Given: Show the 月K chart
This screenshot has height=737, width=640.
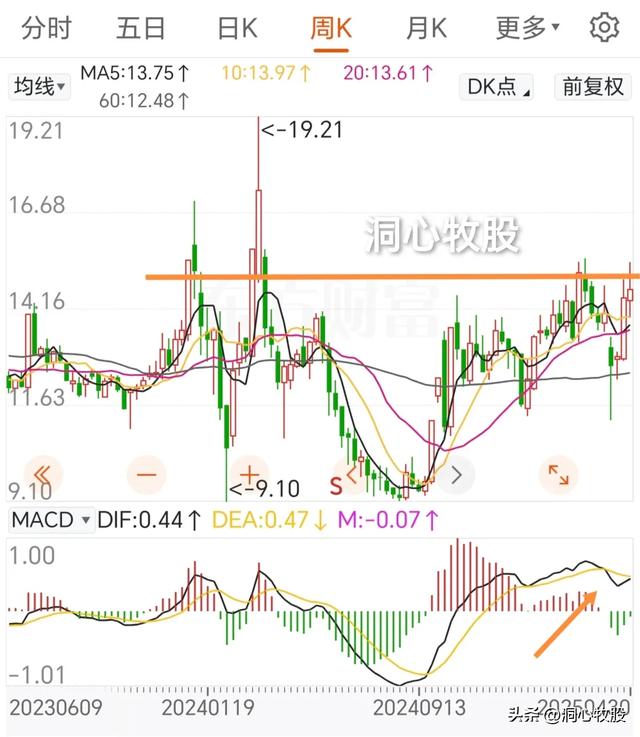Looking at the screenshot, I should pos(427,28).
